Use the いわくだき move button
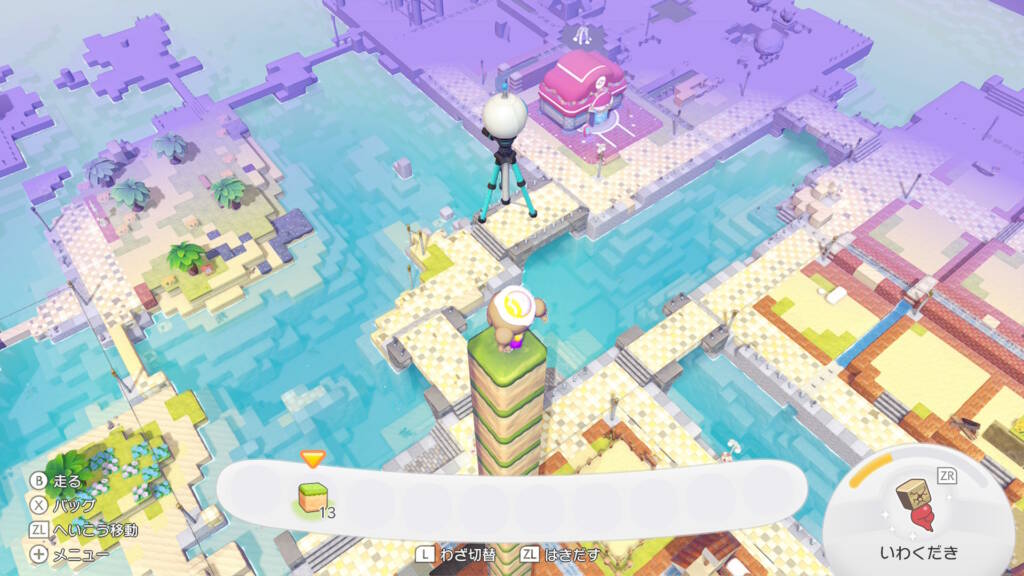The image size is (1024, 576). click(918, 513)
